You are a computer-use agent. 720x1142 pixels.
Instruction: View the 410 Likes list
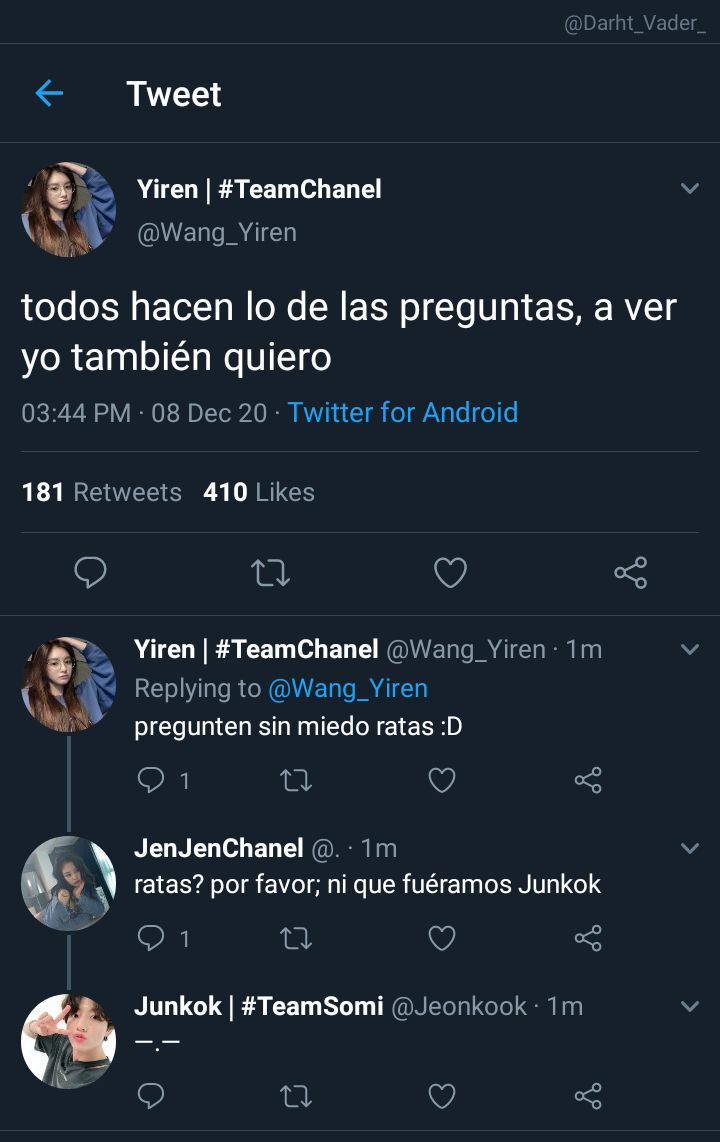259,492
